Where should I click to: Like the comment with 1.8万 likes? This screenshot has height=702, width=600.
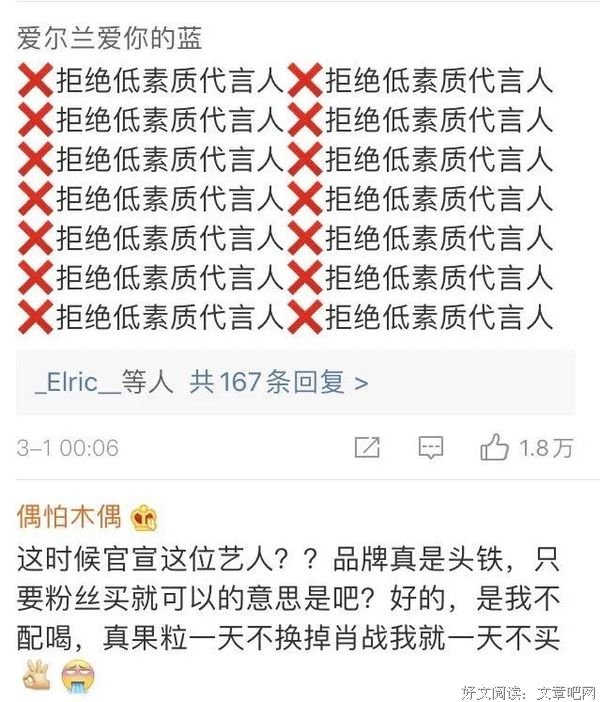pyautogui.click(x=494, y=447)
